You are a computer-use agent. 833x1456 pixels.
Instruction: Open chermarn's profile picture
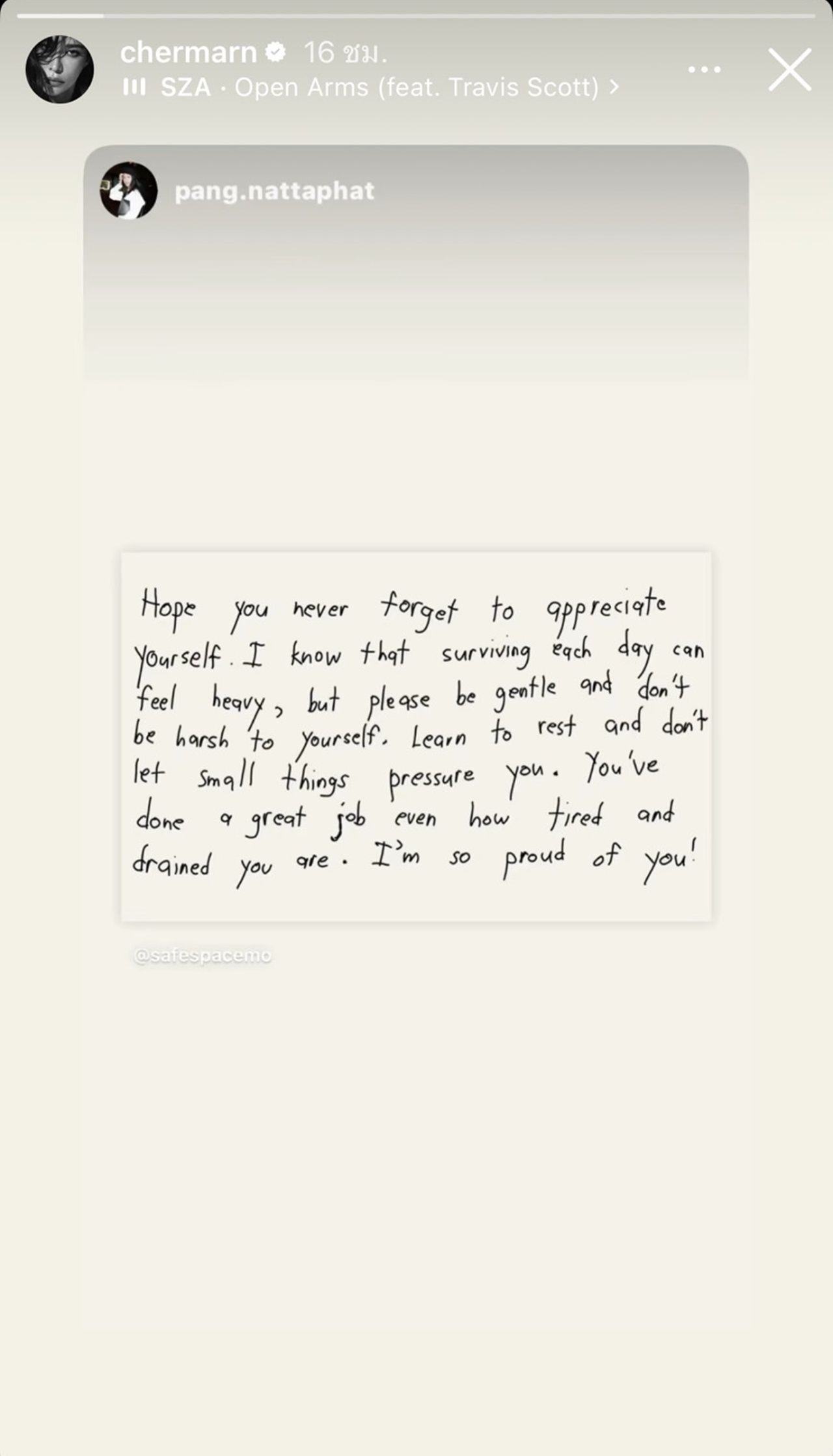pos(59,69)
